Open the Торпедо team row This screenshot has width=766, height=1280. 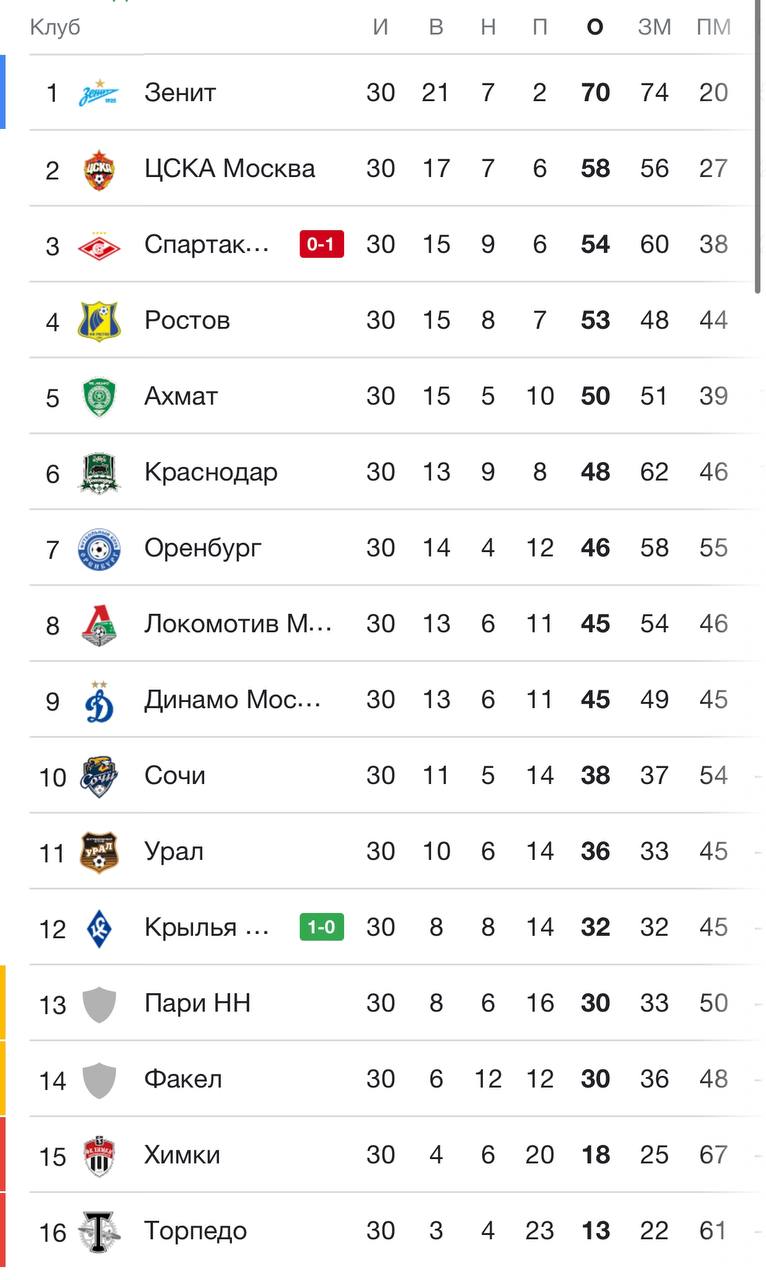pyautogui.click(x=391, y=1233)
